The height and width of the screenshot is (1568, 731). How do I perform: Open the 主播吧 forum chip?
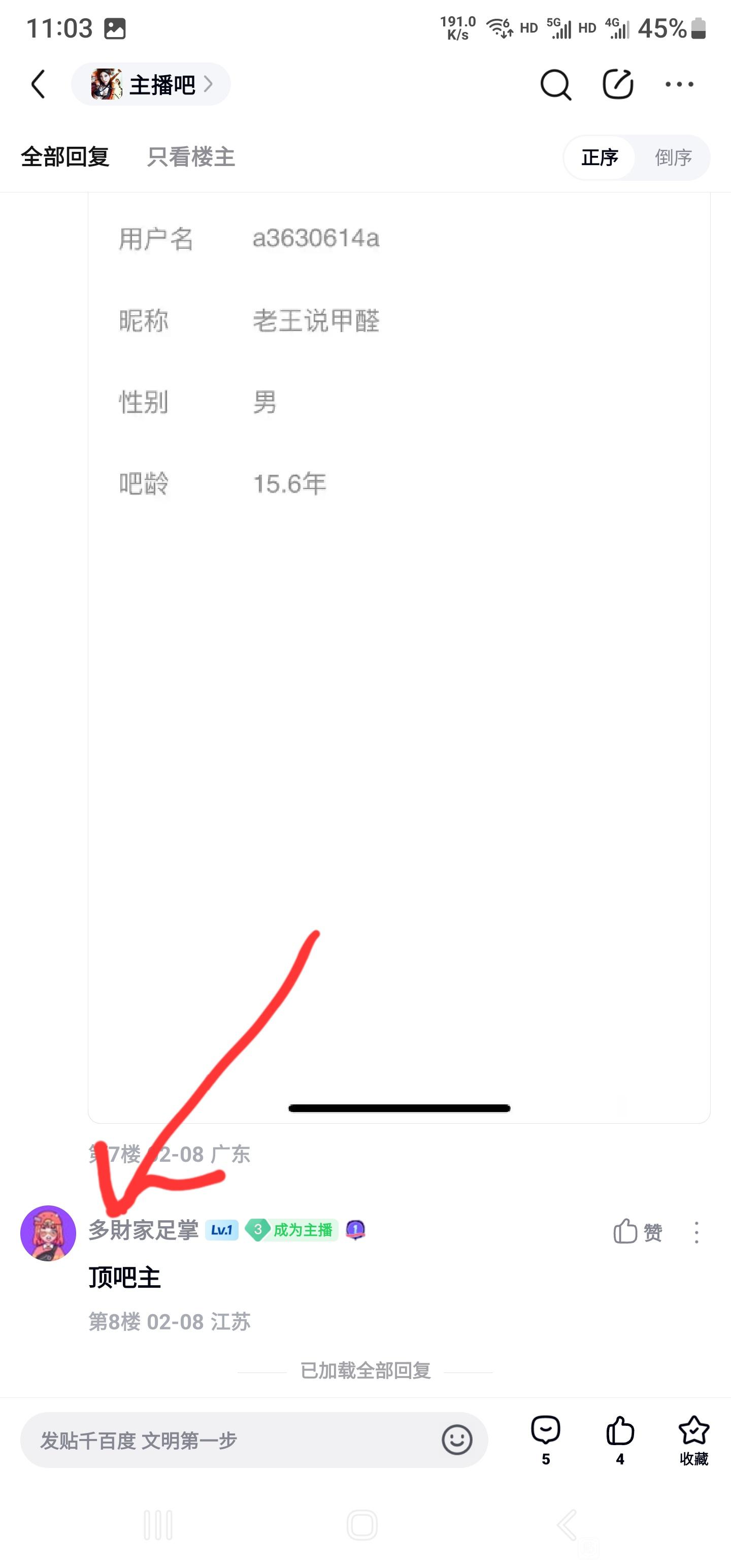[x=151, y=84]
